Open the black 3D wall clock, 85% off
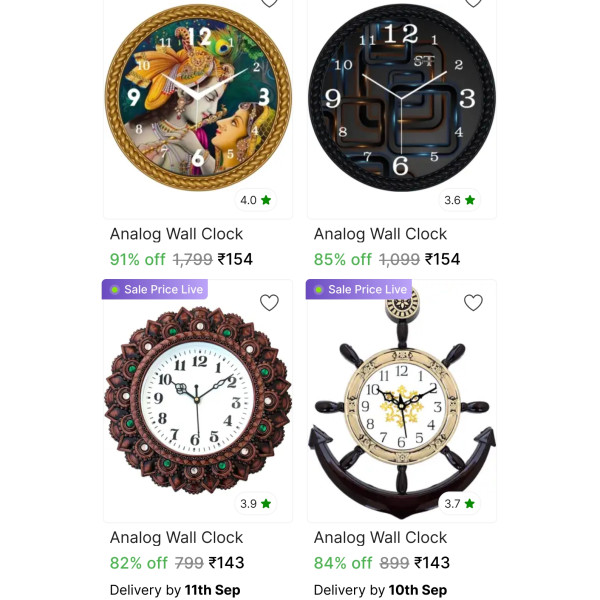 click(x=401, y=98)
